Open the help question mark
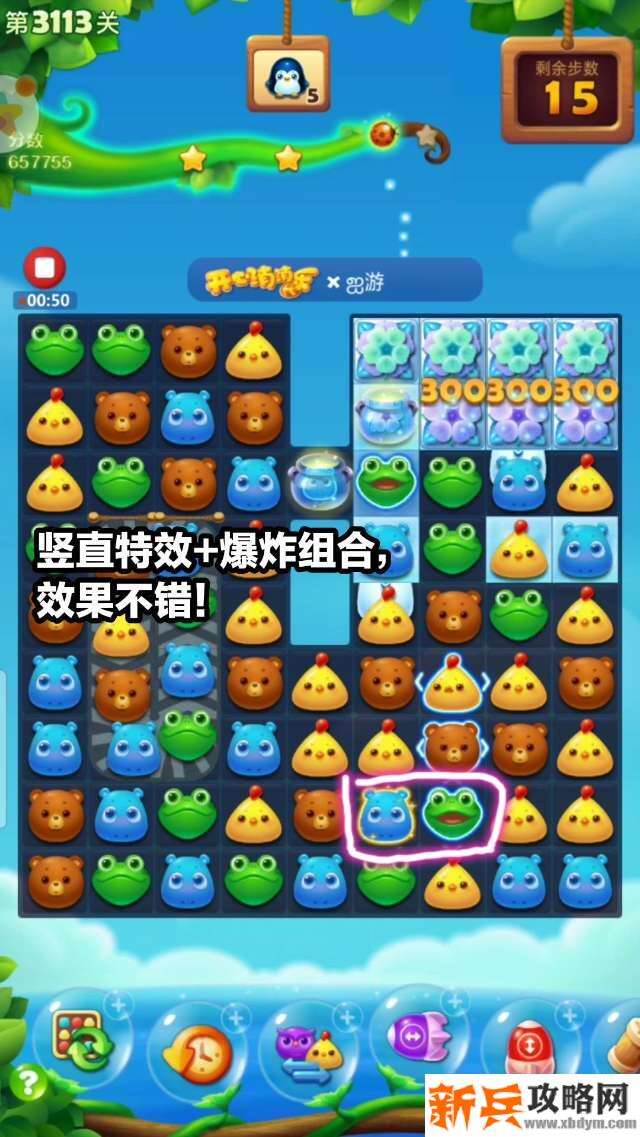The height and width of the screenshot is (1137, 640). [29, 1085]
